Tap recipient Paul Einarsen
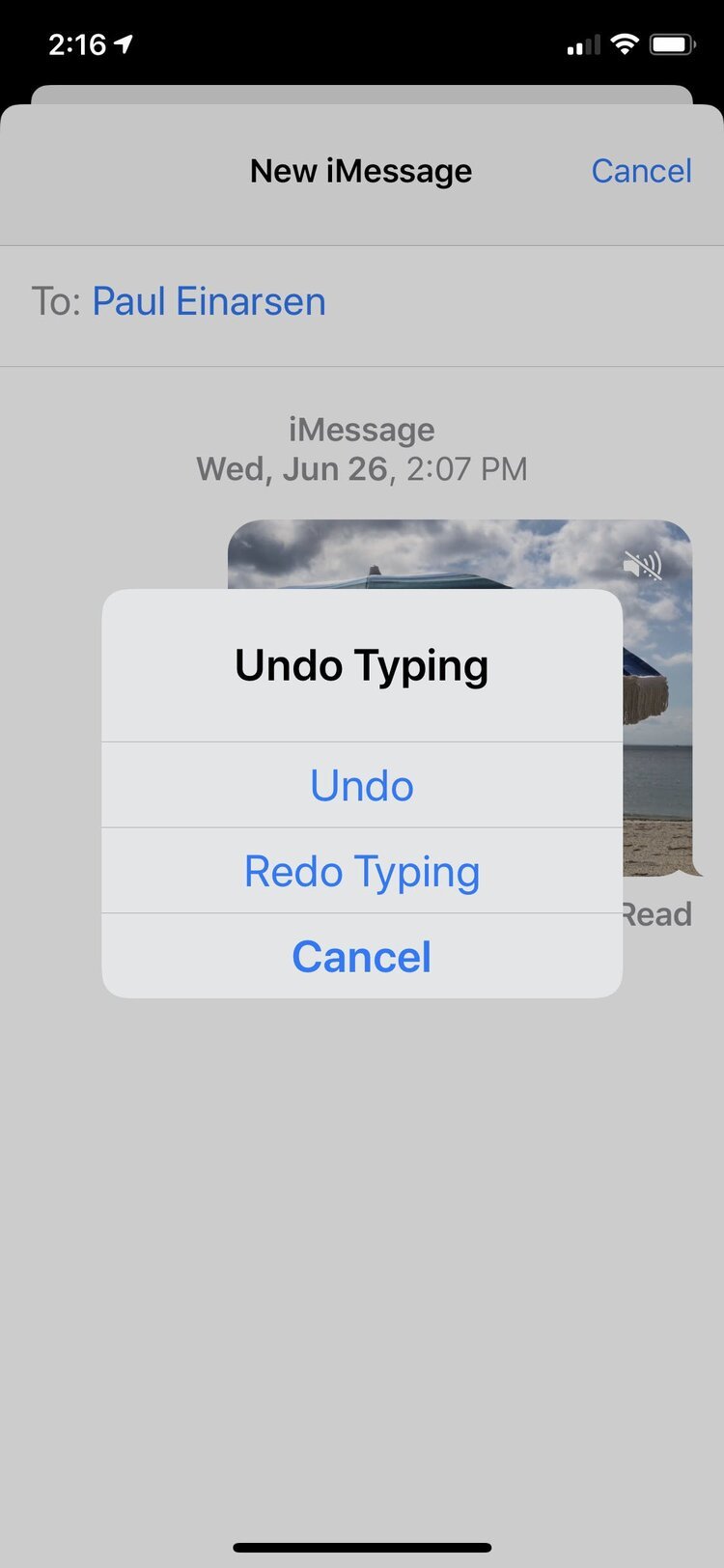724x1568 pixels. (x=209, y=301)
